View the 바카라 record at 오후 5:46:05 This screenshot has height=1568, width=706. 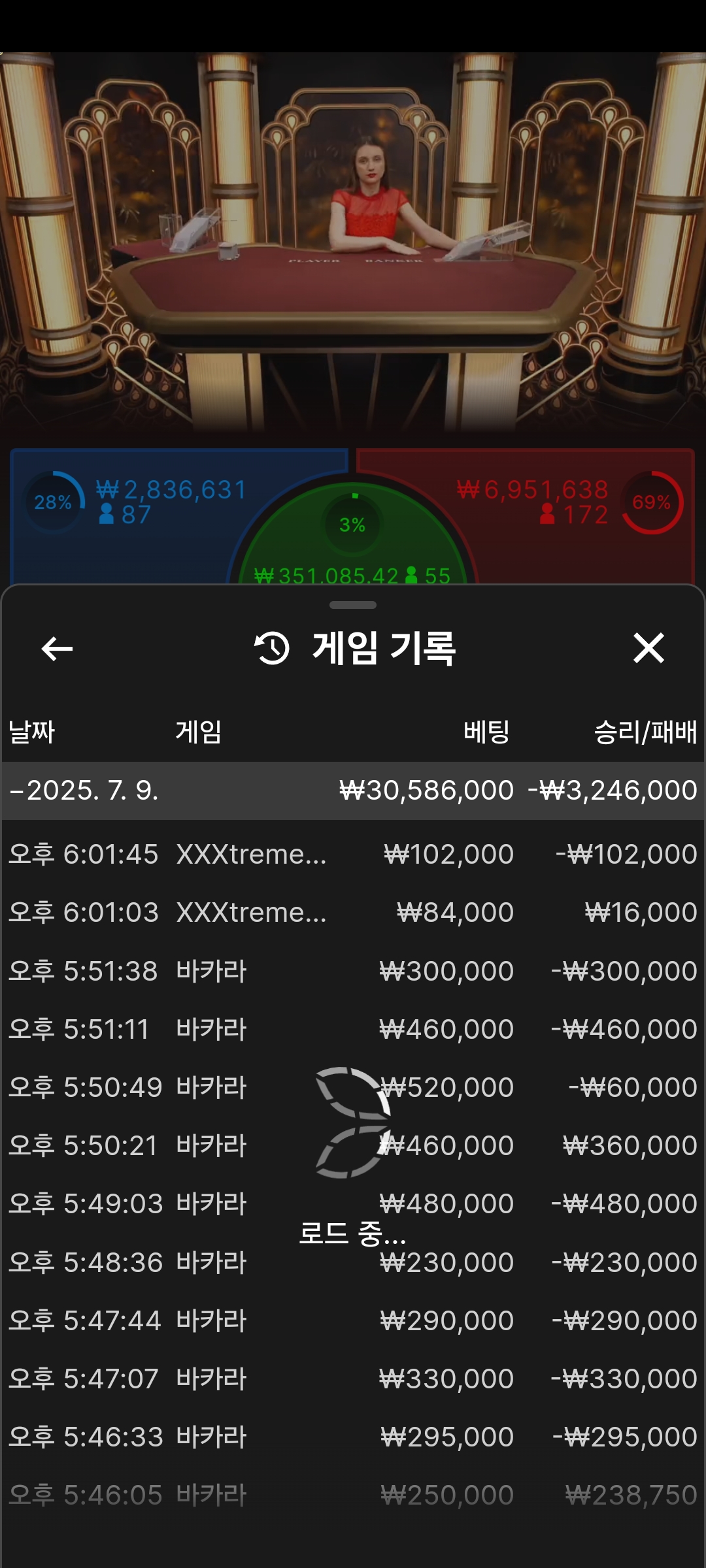pyautogui.click(x=353, y=1495)
